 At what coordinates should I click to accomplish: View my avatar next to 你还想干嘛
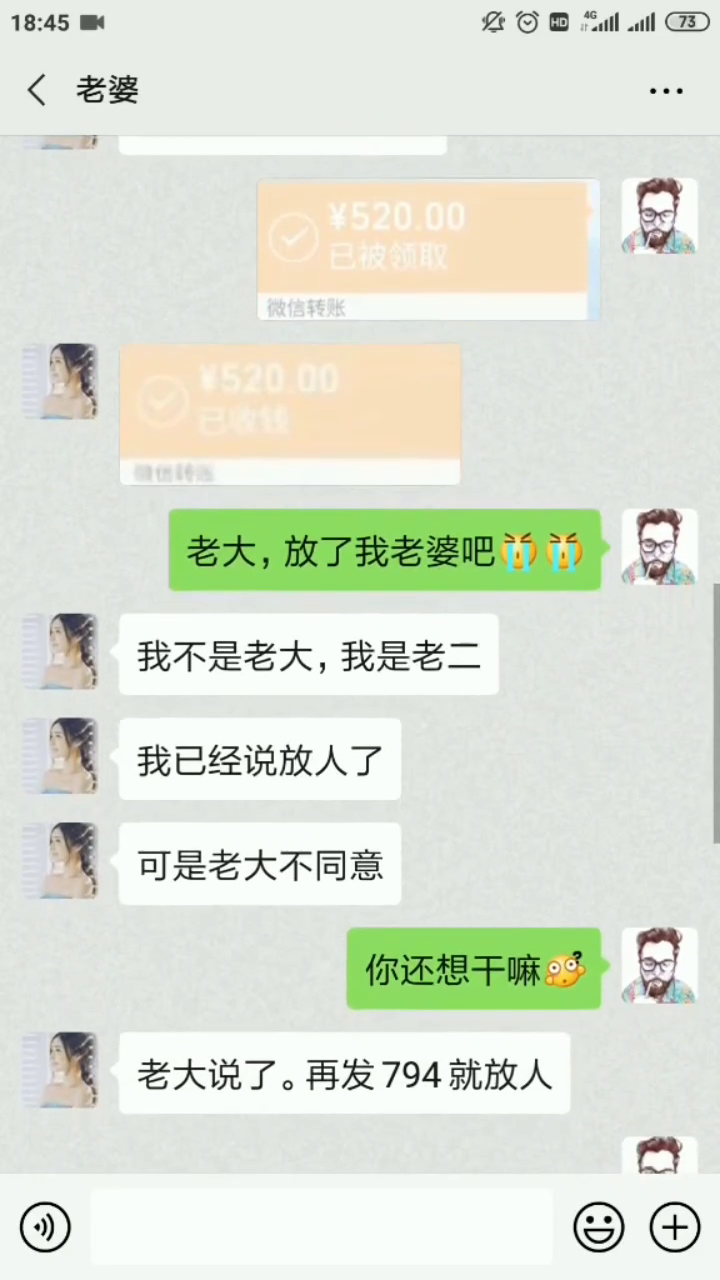point(659,965)
